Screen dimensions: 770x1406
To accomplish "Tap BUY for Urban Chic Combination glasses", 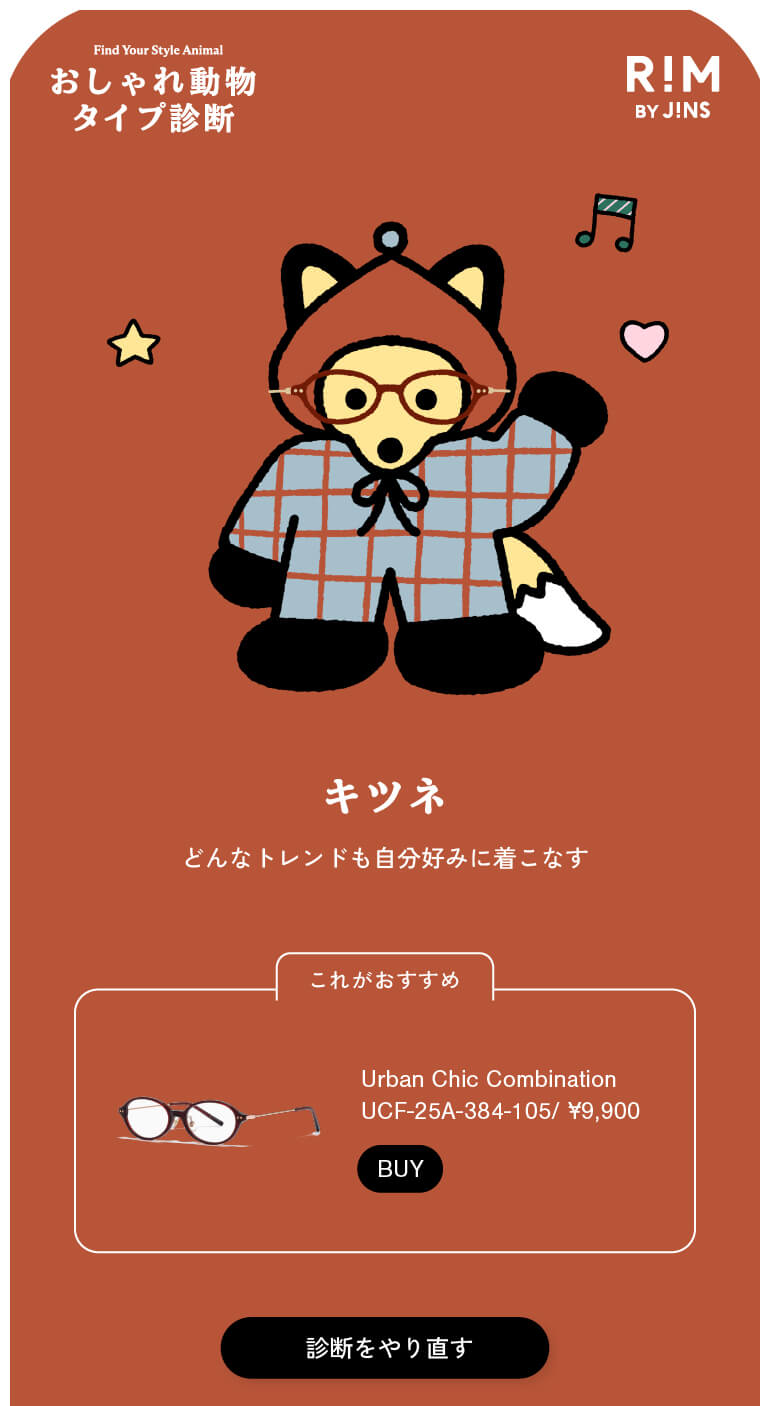I will coord(400,1169).
